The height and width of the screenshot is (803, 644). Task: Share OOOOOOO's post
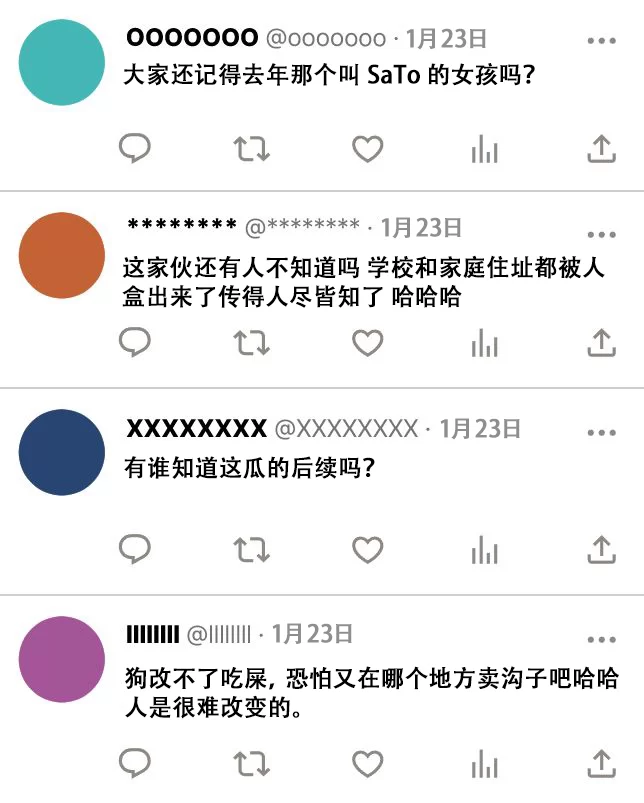click(600, 149)
